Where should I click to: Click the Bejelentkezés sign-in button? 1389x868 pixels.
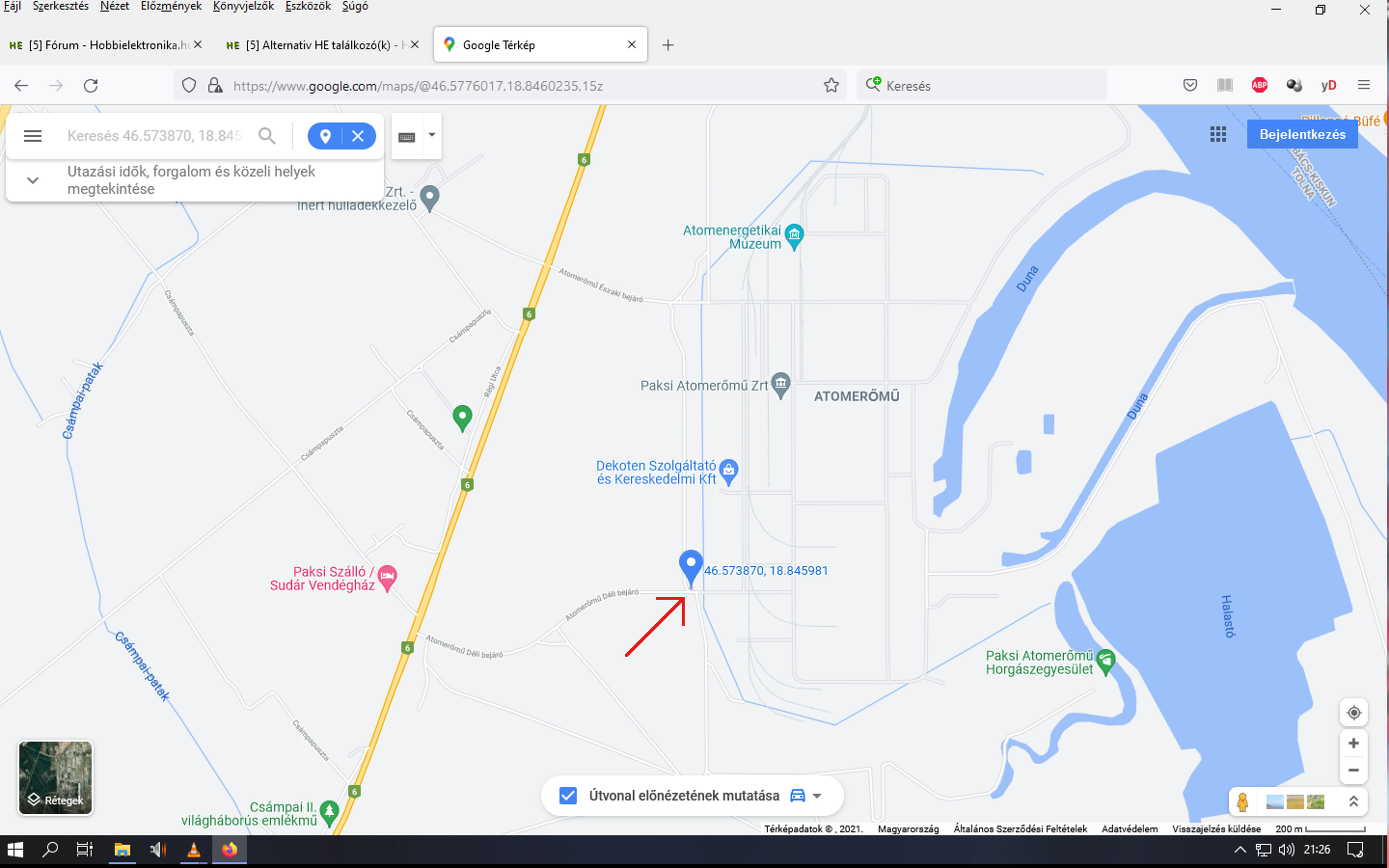coord(1301,134)
